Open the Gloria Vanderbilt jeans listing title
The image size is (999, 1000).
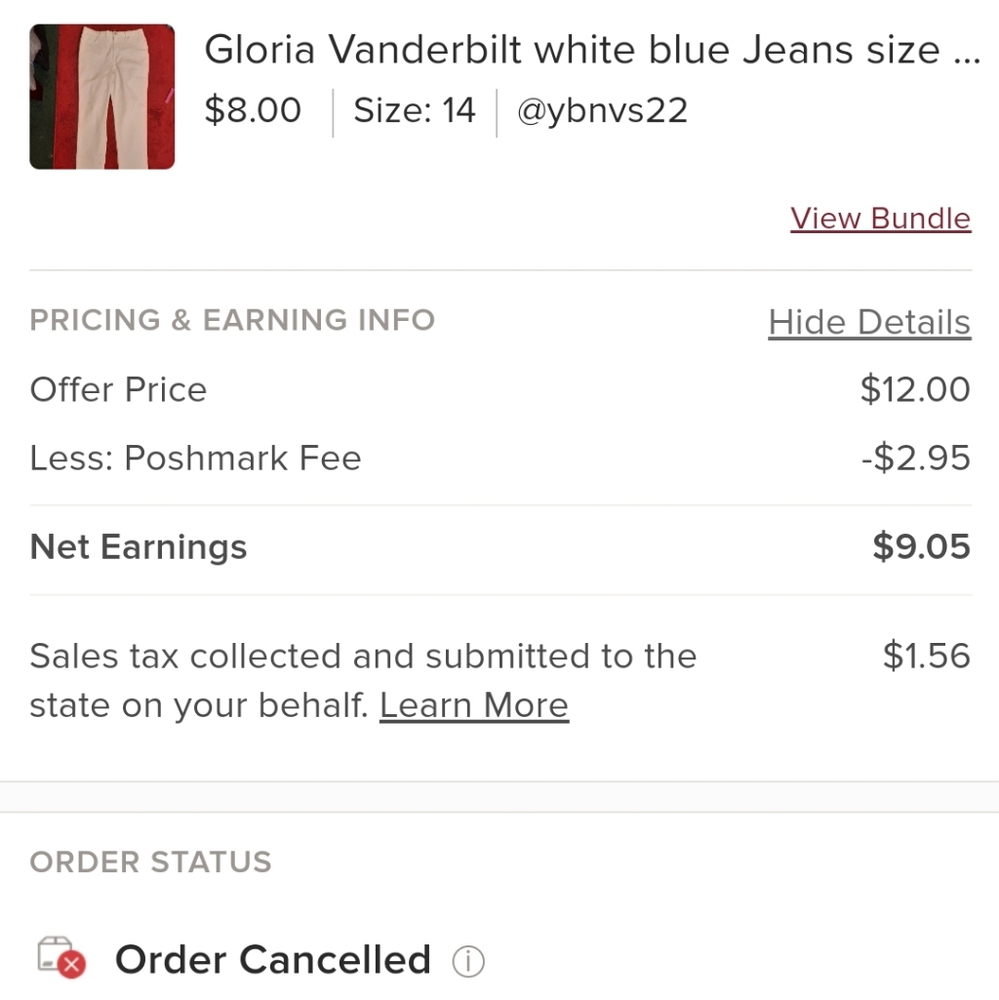592,49
